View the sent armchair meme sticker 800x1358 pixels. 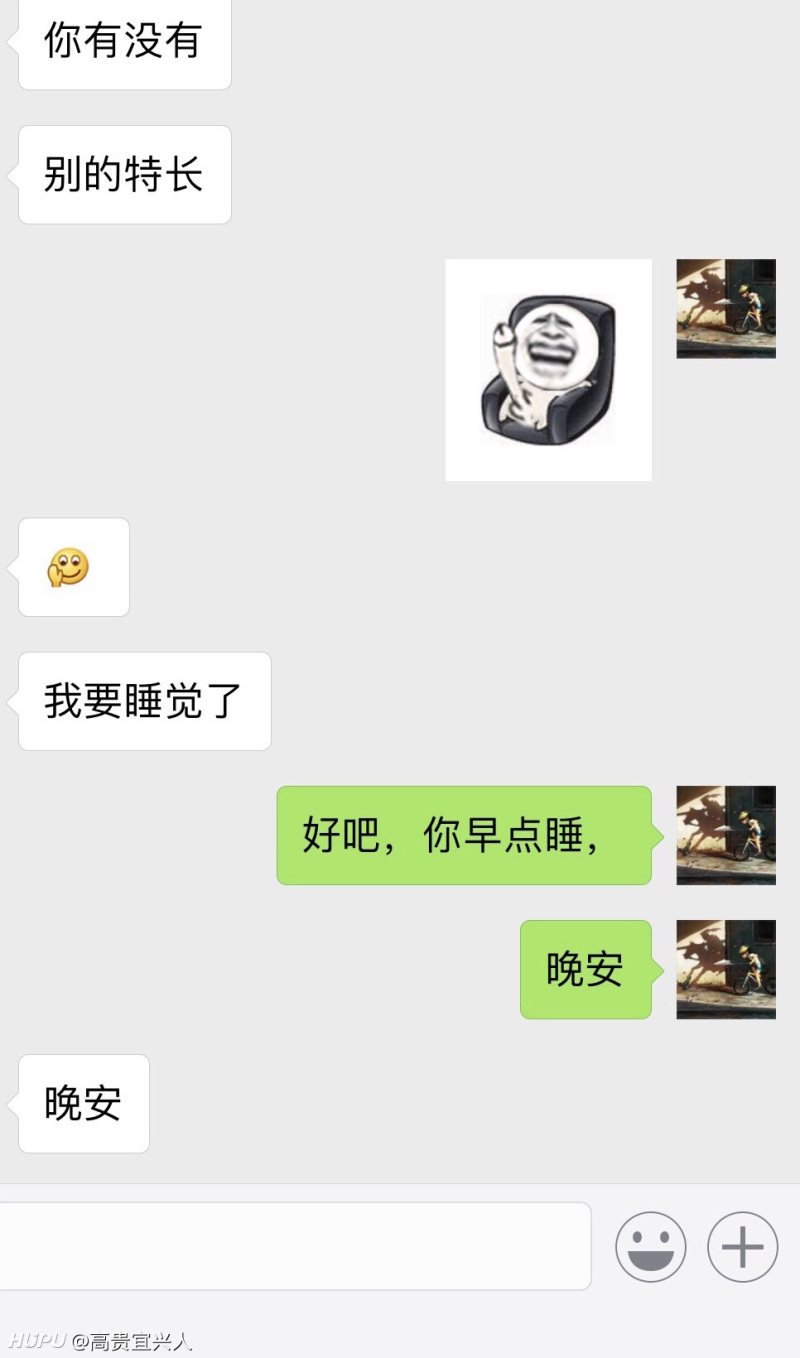[x=548, y=370]
